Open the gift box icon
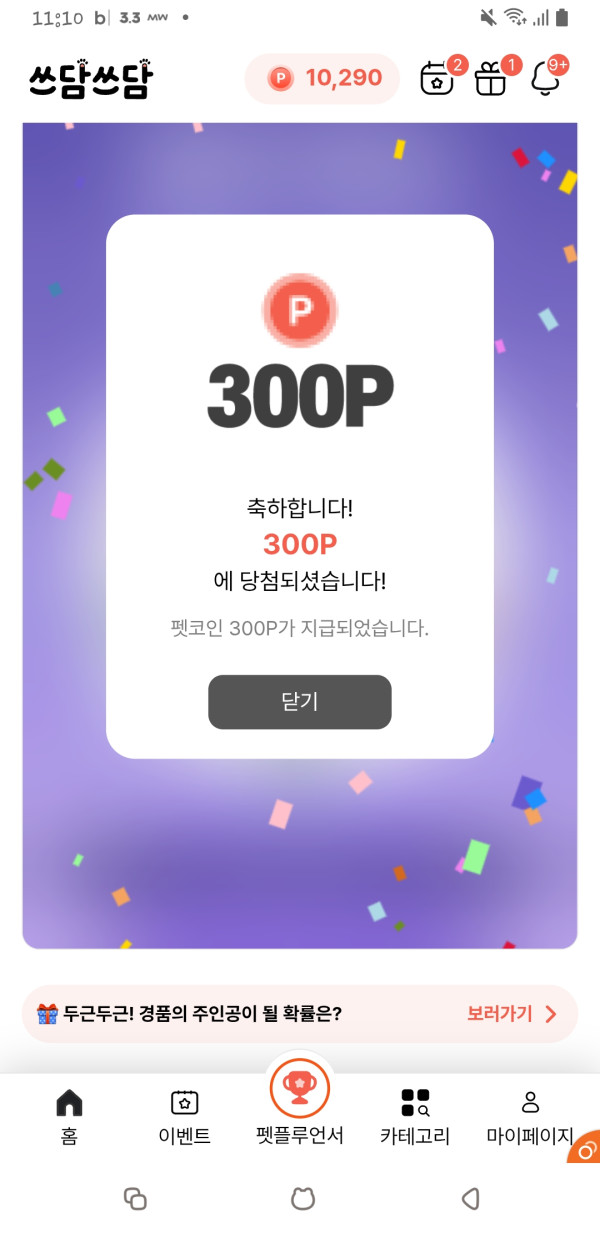Viewport: 600px width, 1233px height. [x=492, y=77]
